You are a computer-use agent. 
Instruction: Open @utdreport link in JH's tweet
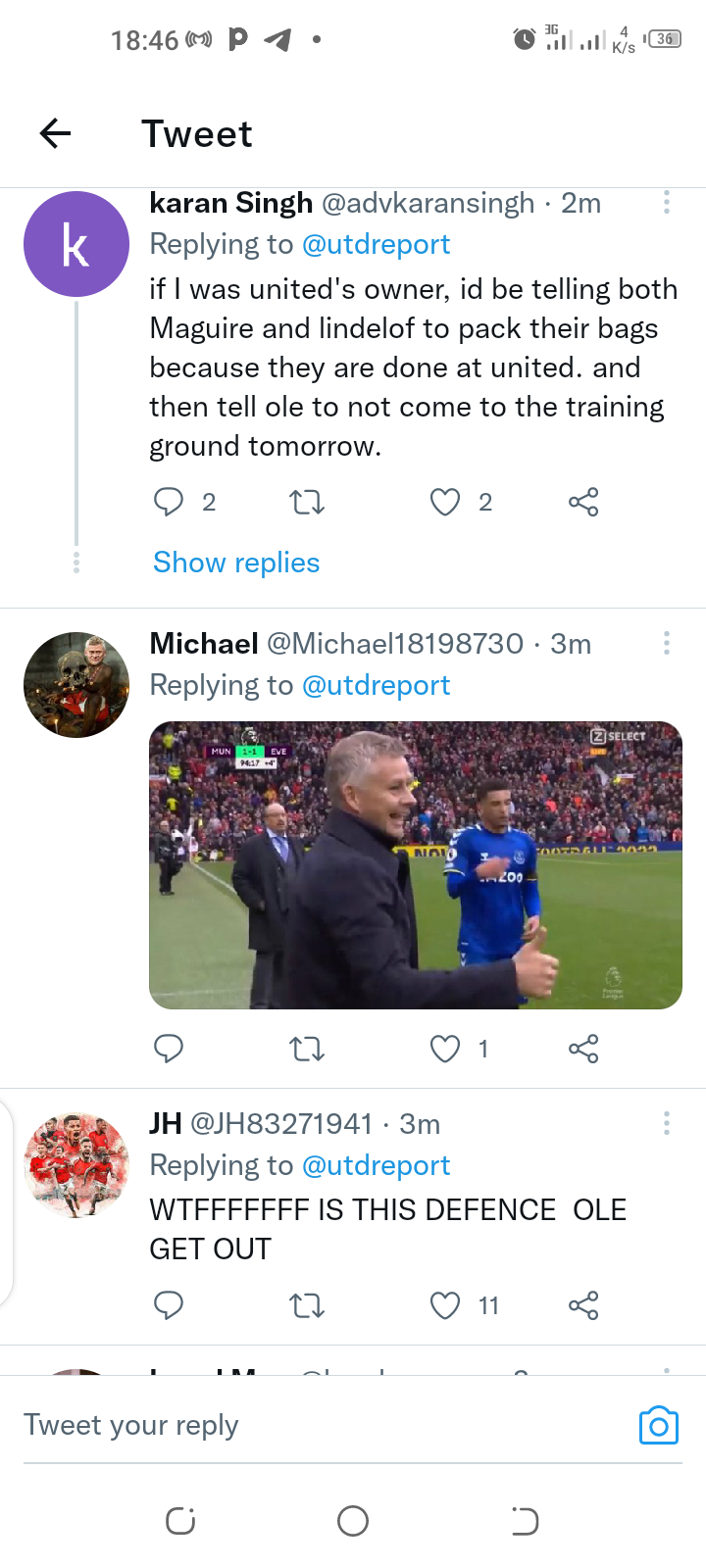(x=377, y=1165)
